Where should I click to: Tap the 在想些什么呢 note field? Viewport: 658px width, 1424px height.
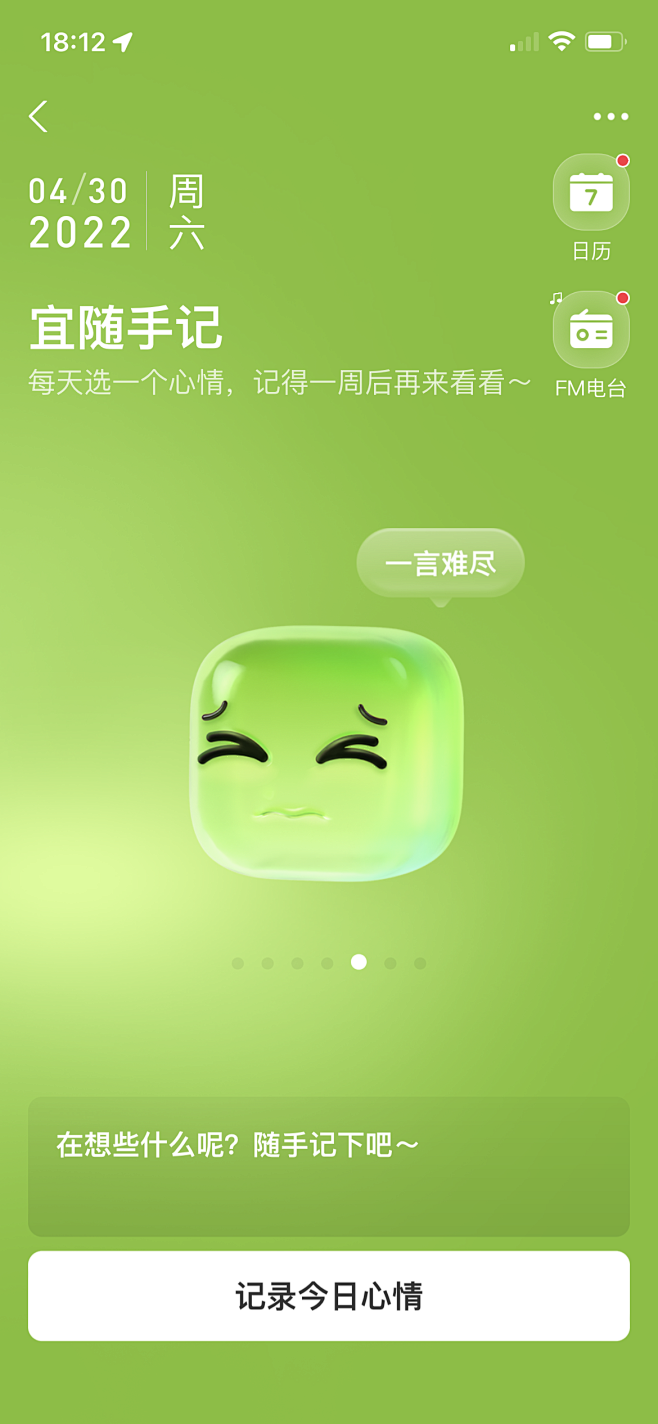click(x=328, y=1166)
